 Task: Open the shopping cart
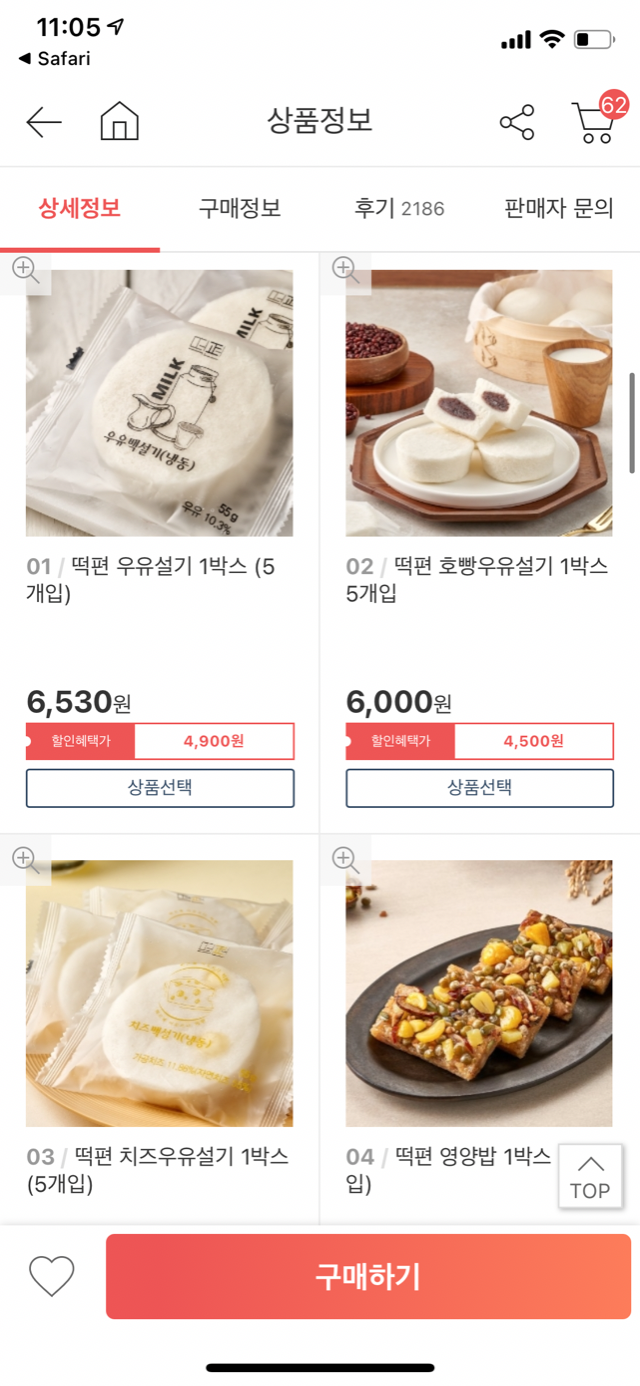point(594,123)
